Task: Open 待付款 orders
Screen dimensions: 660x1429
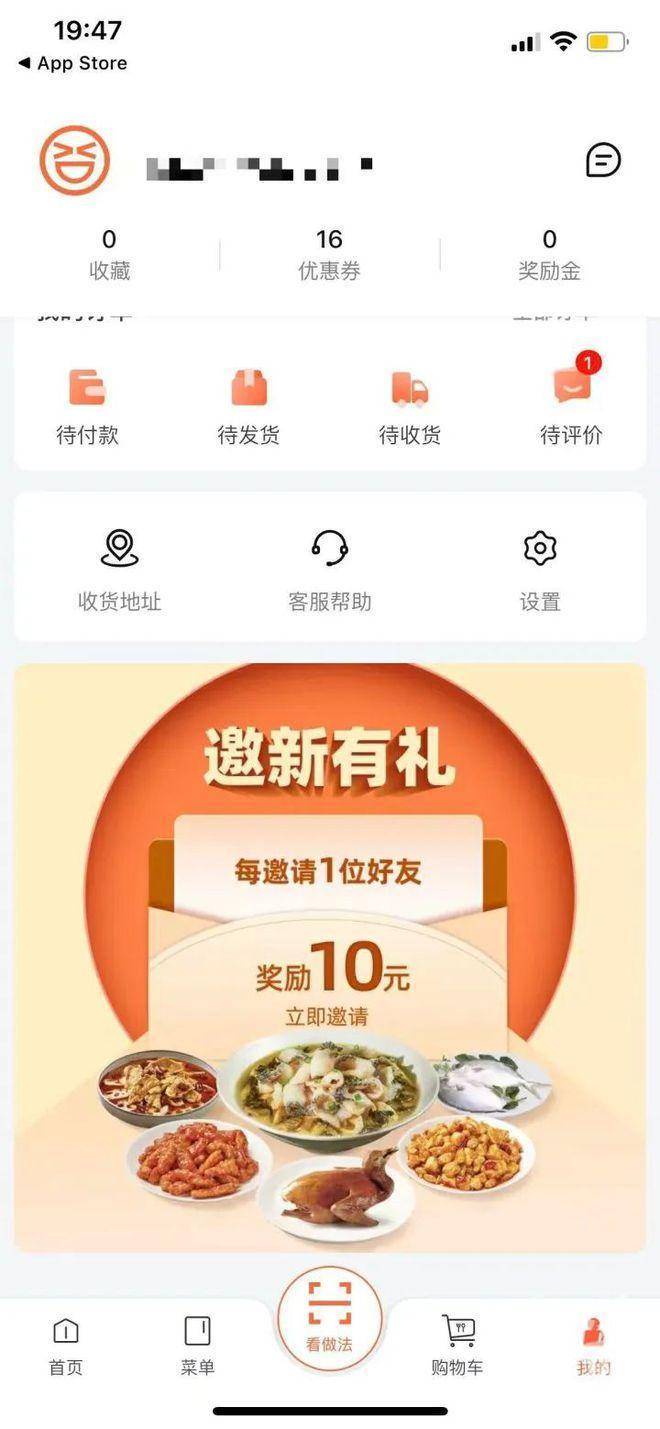Action: click(87, 405)
